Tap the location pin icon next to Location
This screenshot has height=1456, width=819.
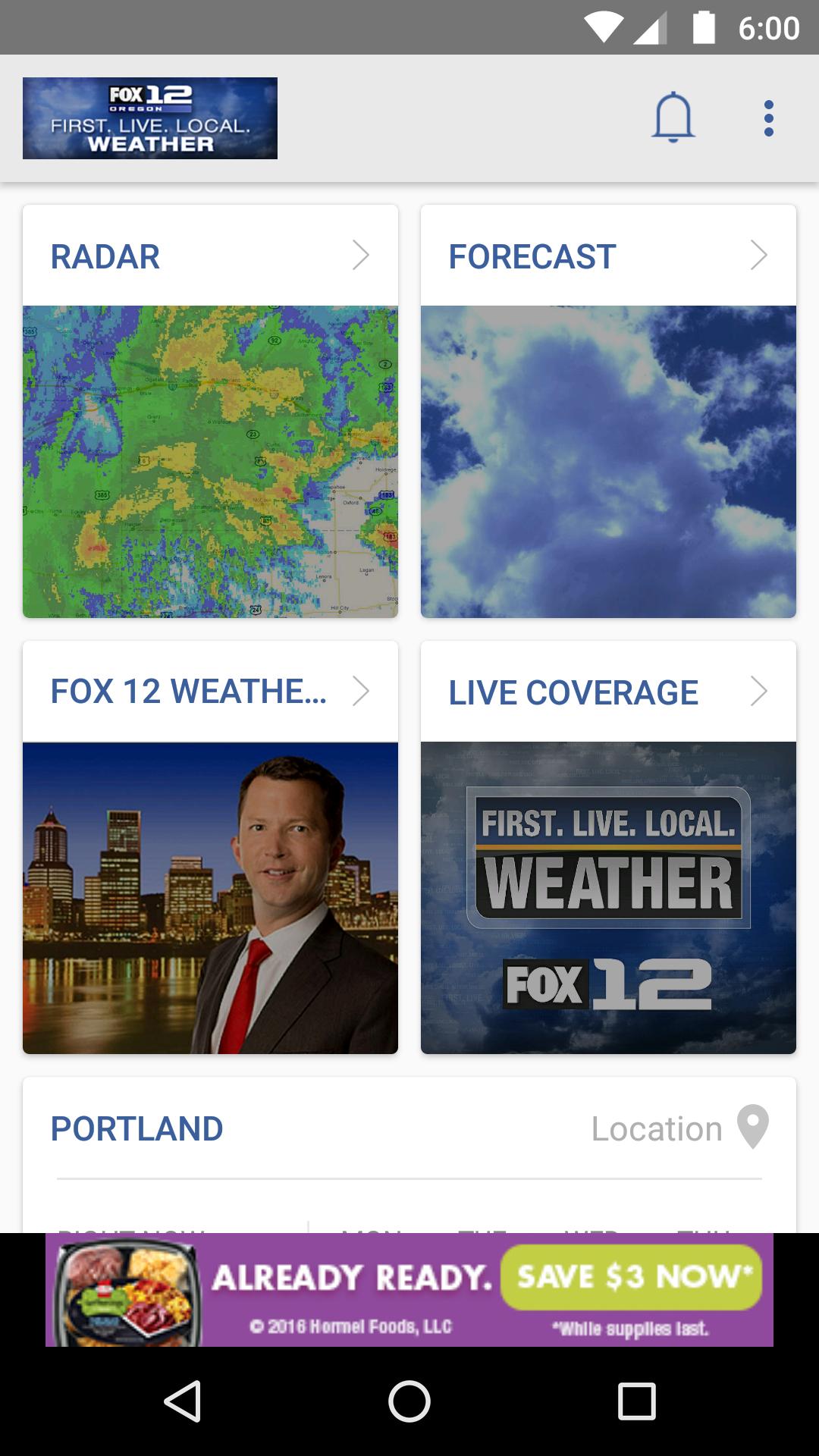tap(753, 1128)
